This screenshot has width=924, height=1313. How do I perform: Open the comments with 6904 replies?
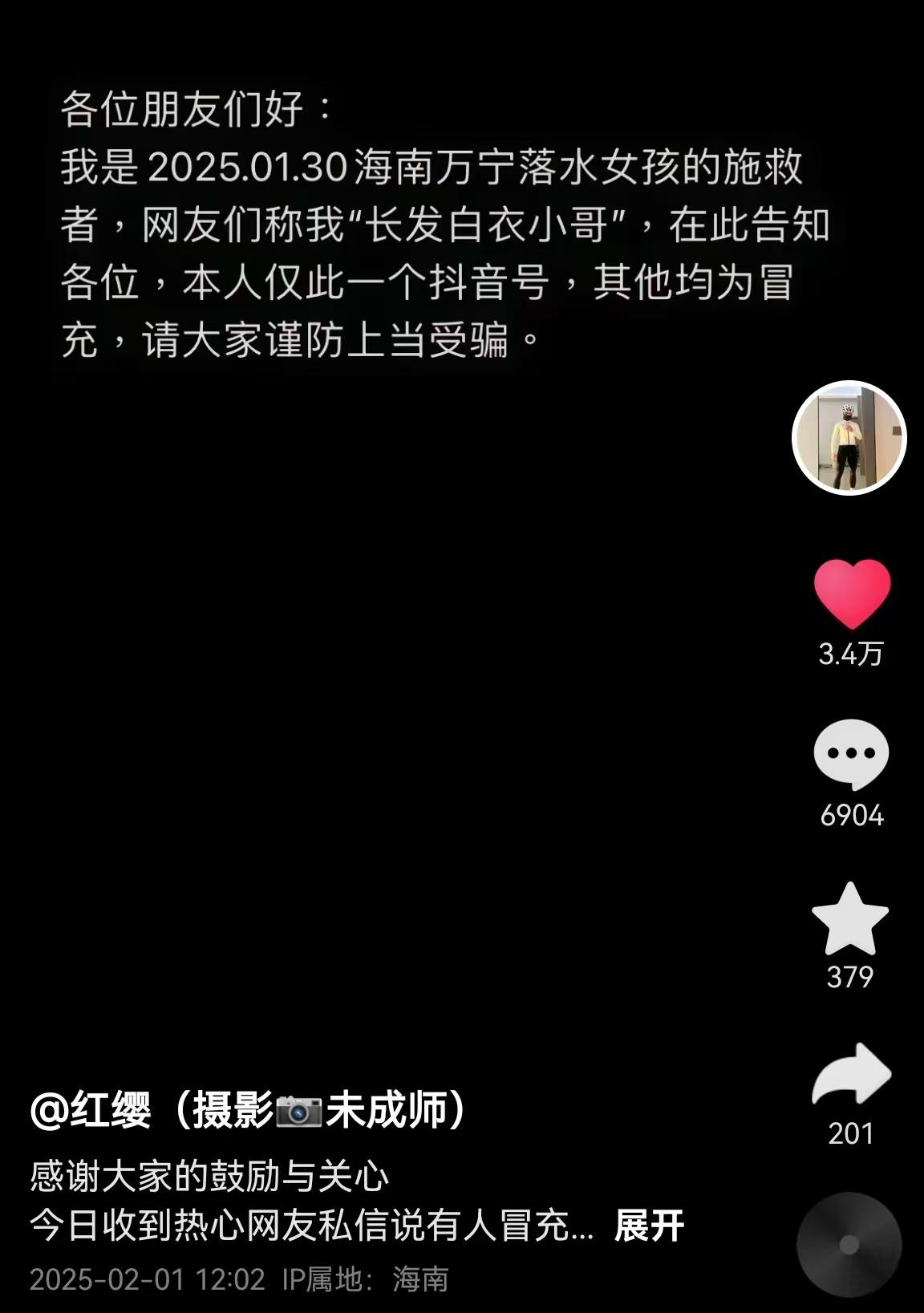pos(851,755)
